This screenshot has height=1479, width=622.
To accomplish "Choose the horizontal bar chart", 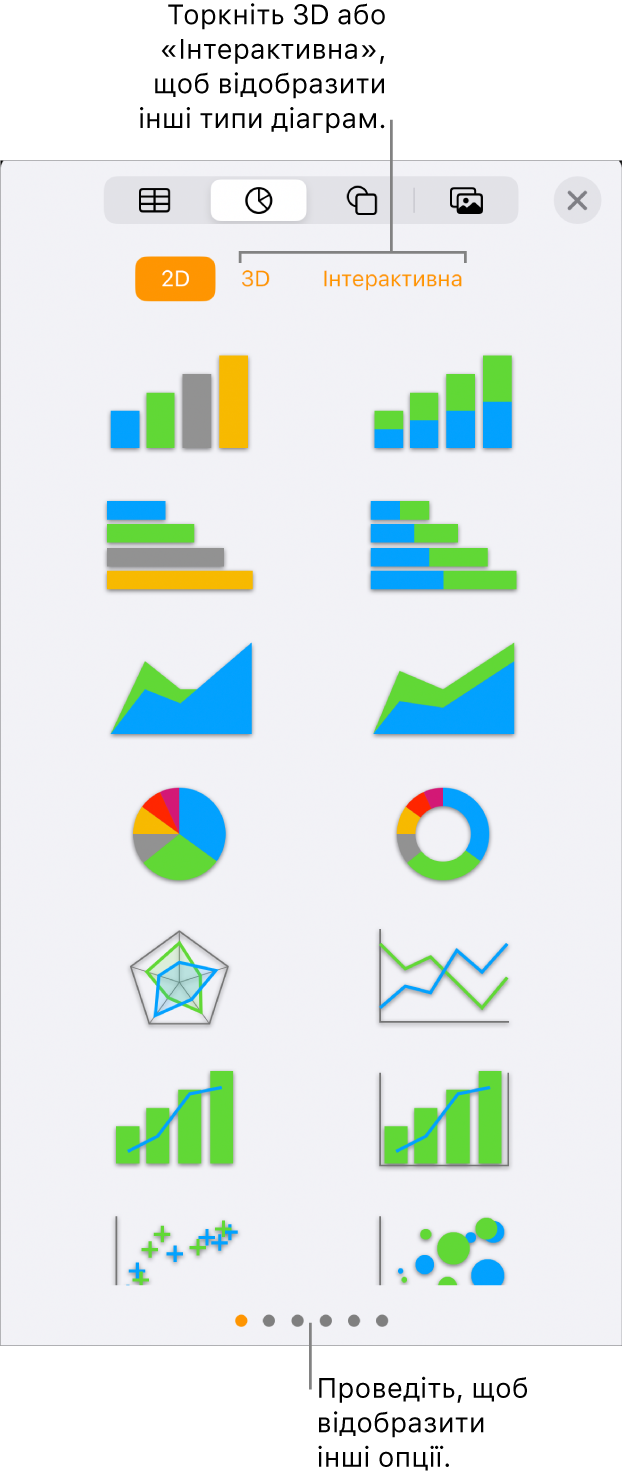I will tap(180, 545).
